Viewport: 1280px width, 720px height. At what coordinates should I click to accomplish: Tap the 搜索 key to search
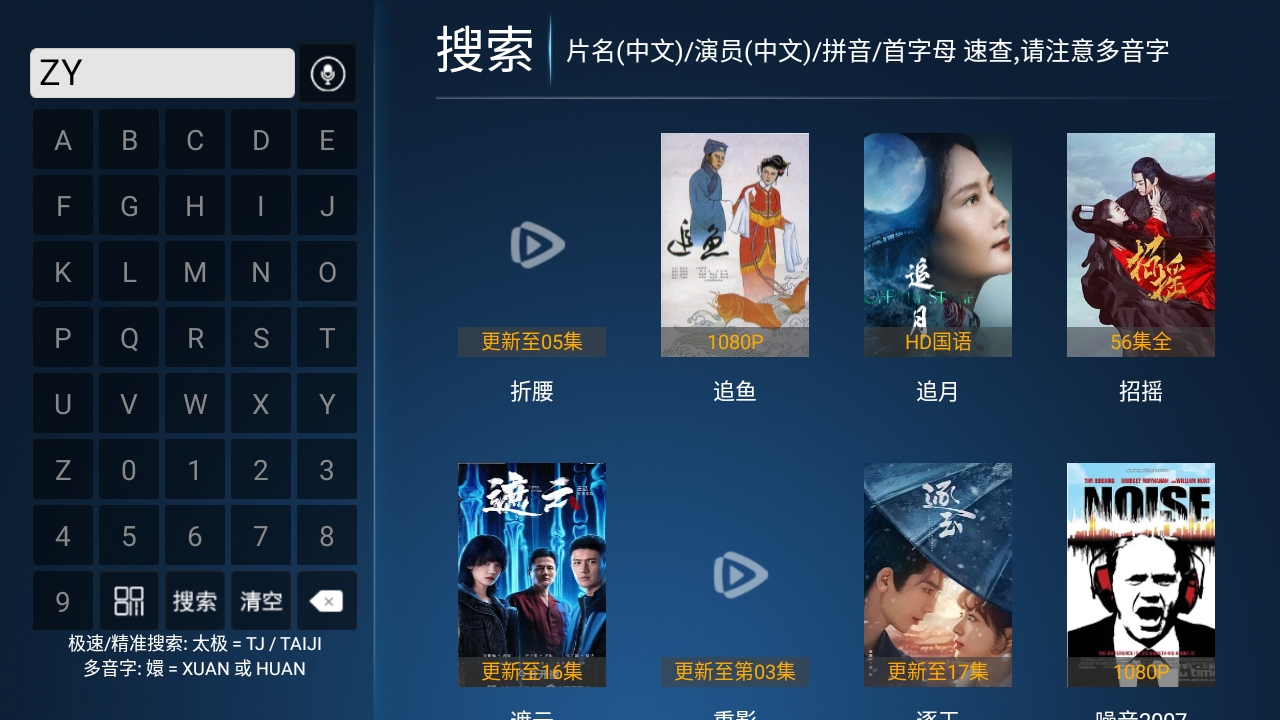point(195,601)
